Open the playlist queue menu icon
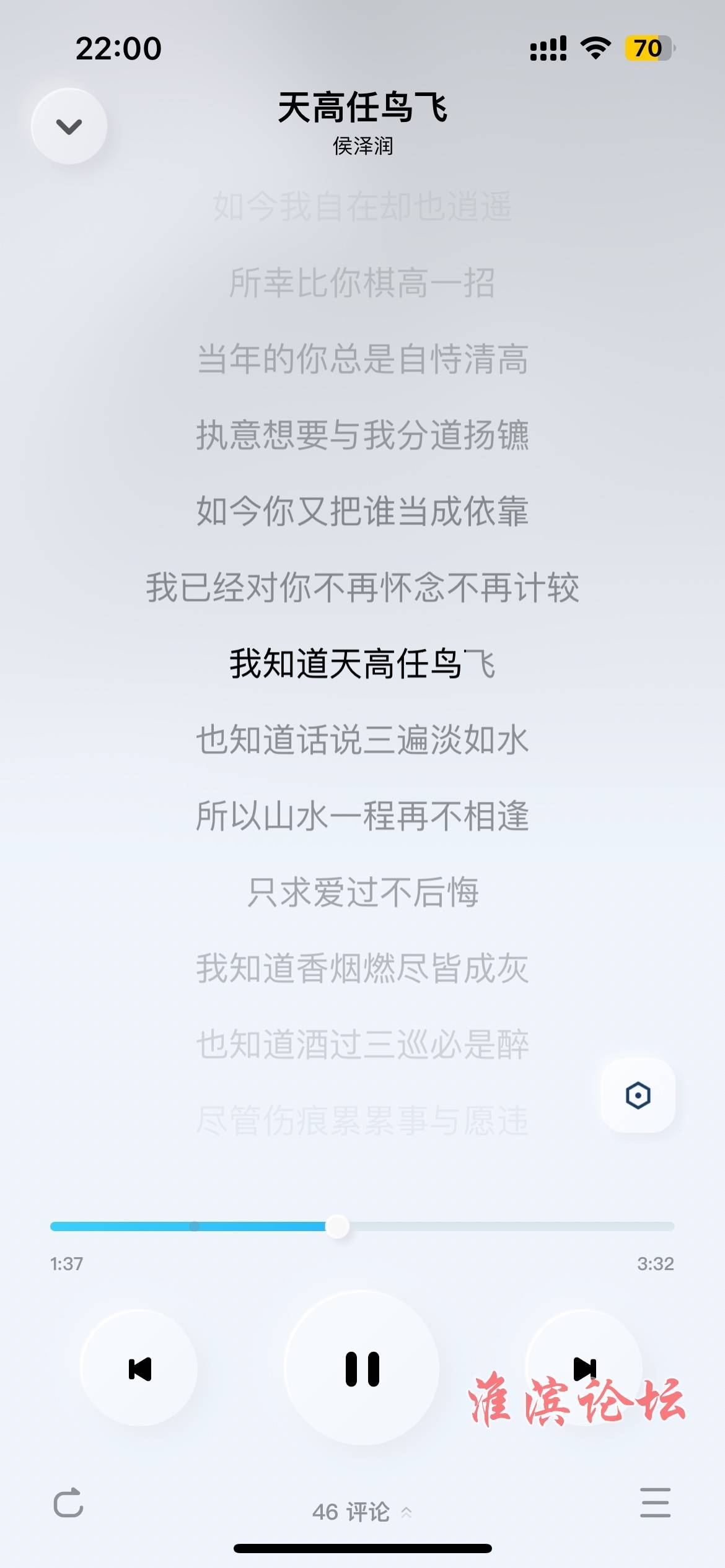 tap(655, 1503)
